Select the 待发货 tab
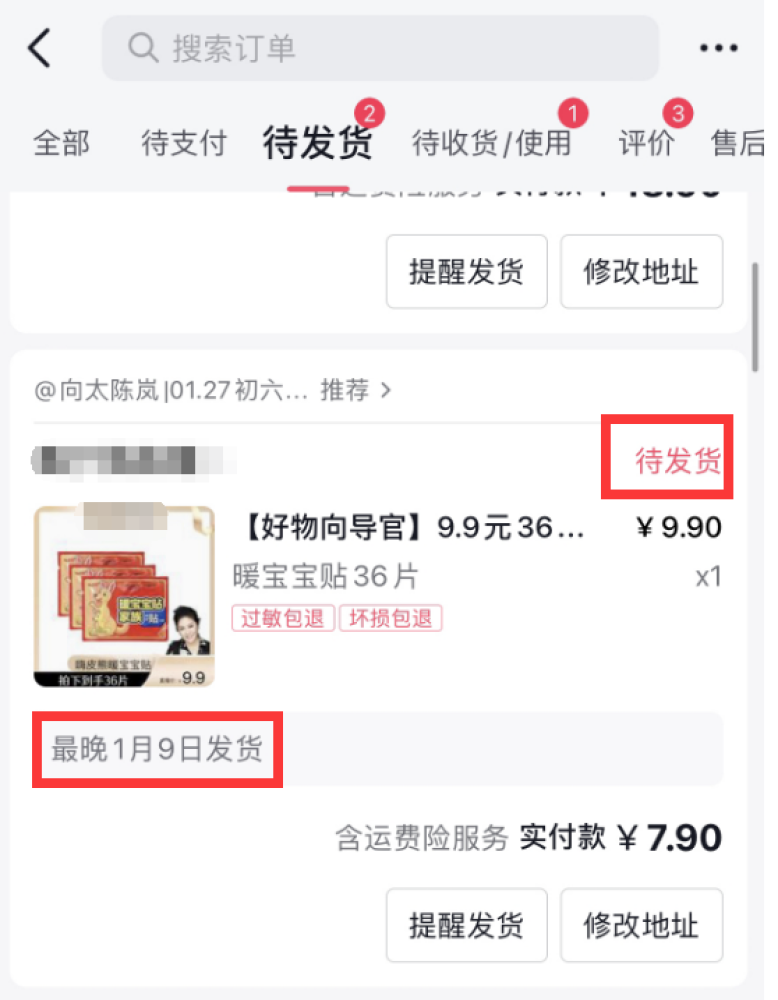 [x=317, y=143]
